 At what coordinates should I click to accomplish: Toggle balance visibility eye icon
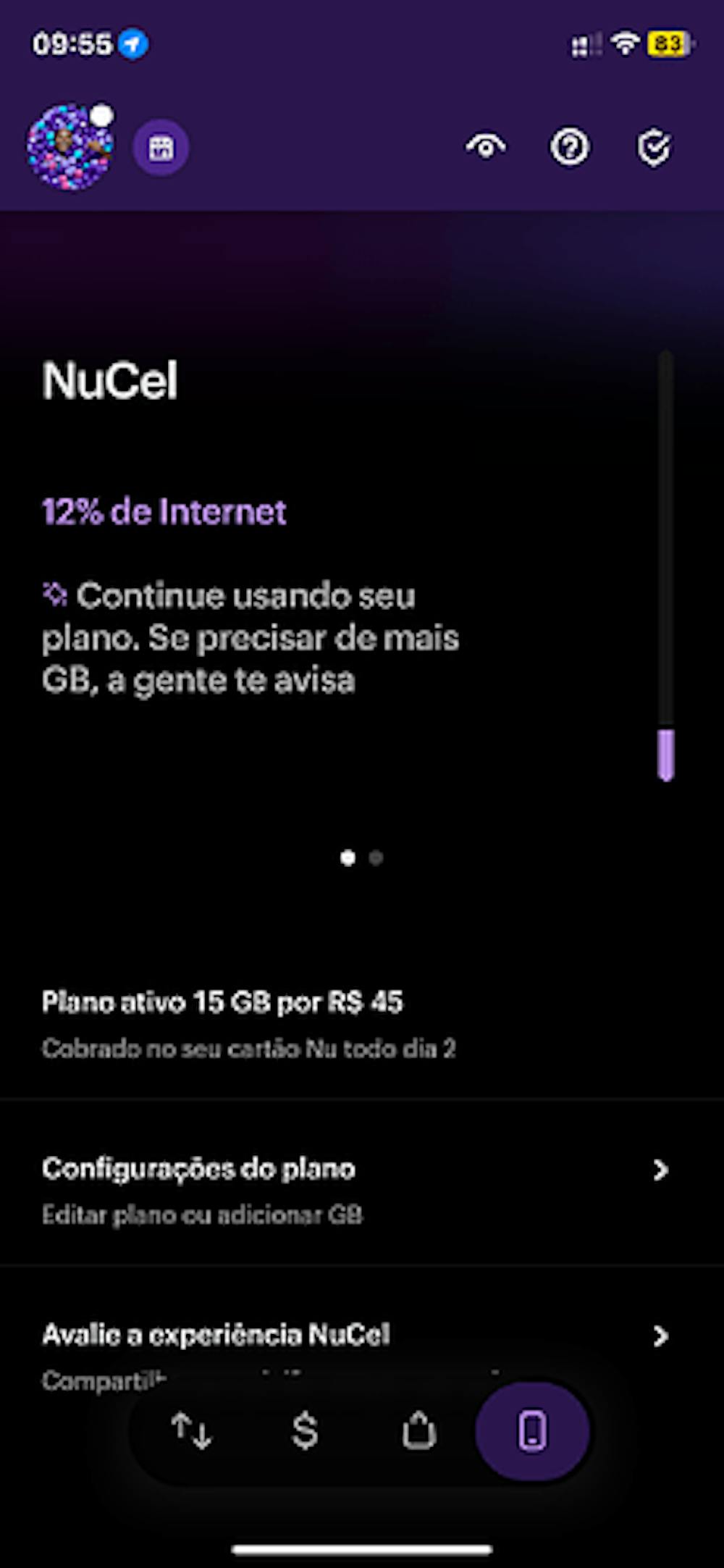[486, 147]
